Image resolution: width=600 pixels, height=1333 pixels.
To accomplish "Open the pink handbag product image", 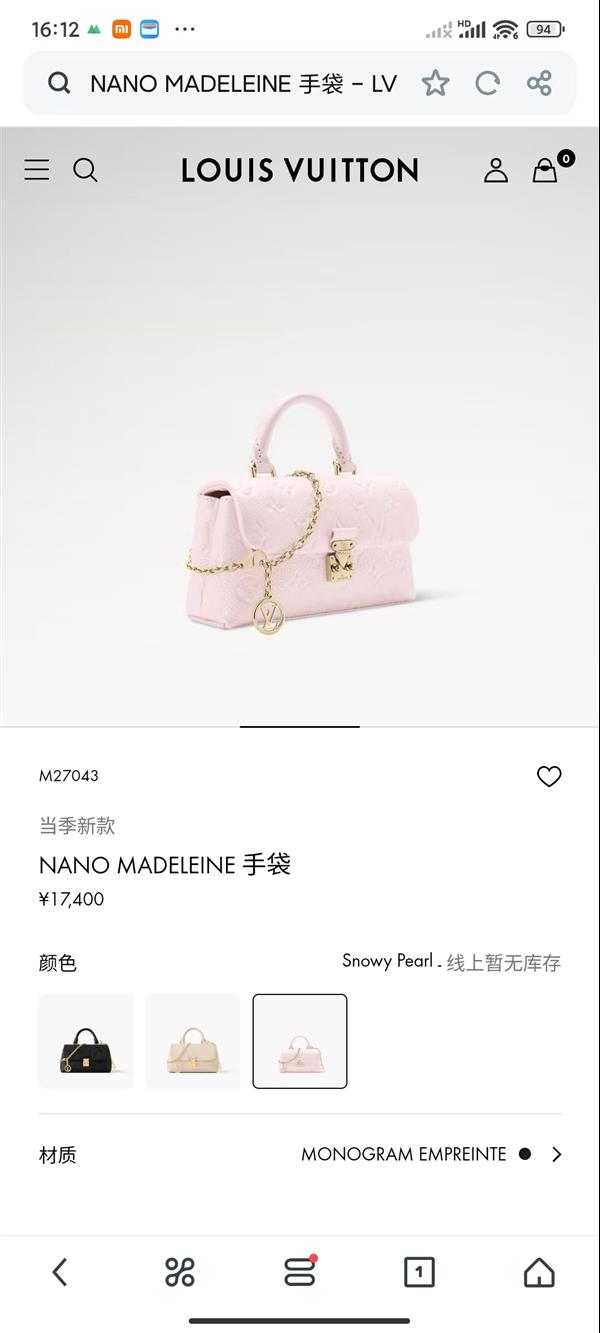I will 300,510.
